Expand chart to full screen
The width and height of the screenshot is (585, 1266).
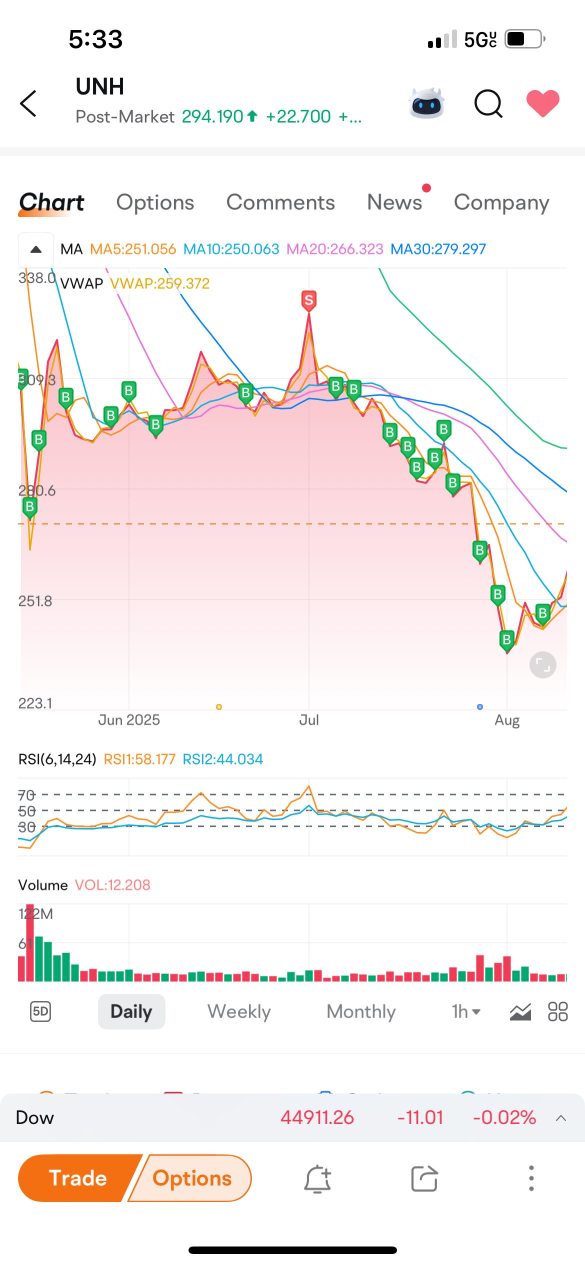click(542, 665)
